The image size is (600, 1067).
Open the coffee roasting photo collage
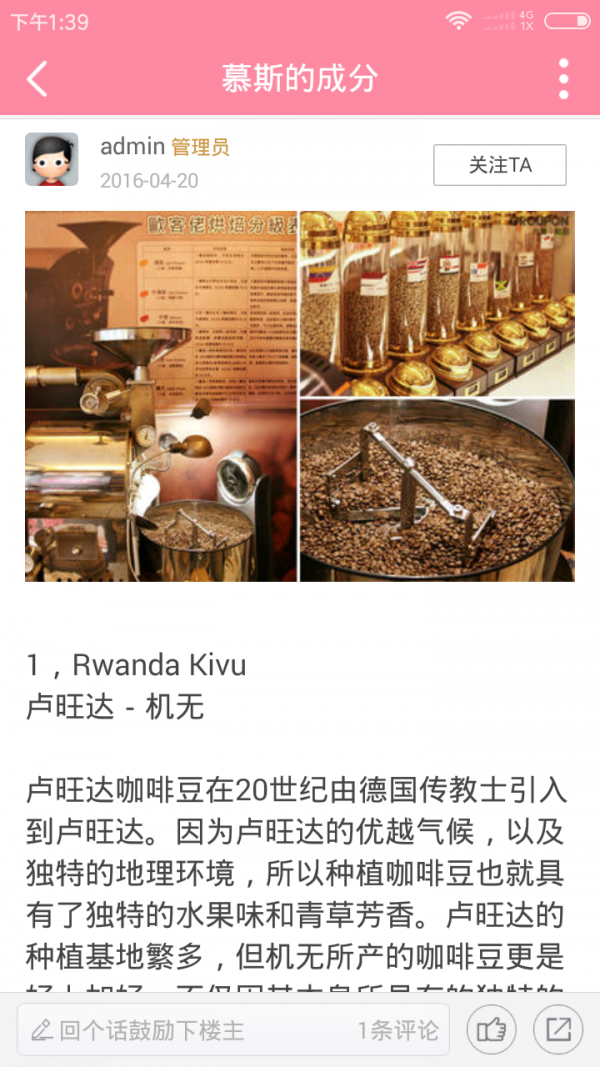tap(300, 396)
